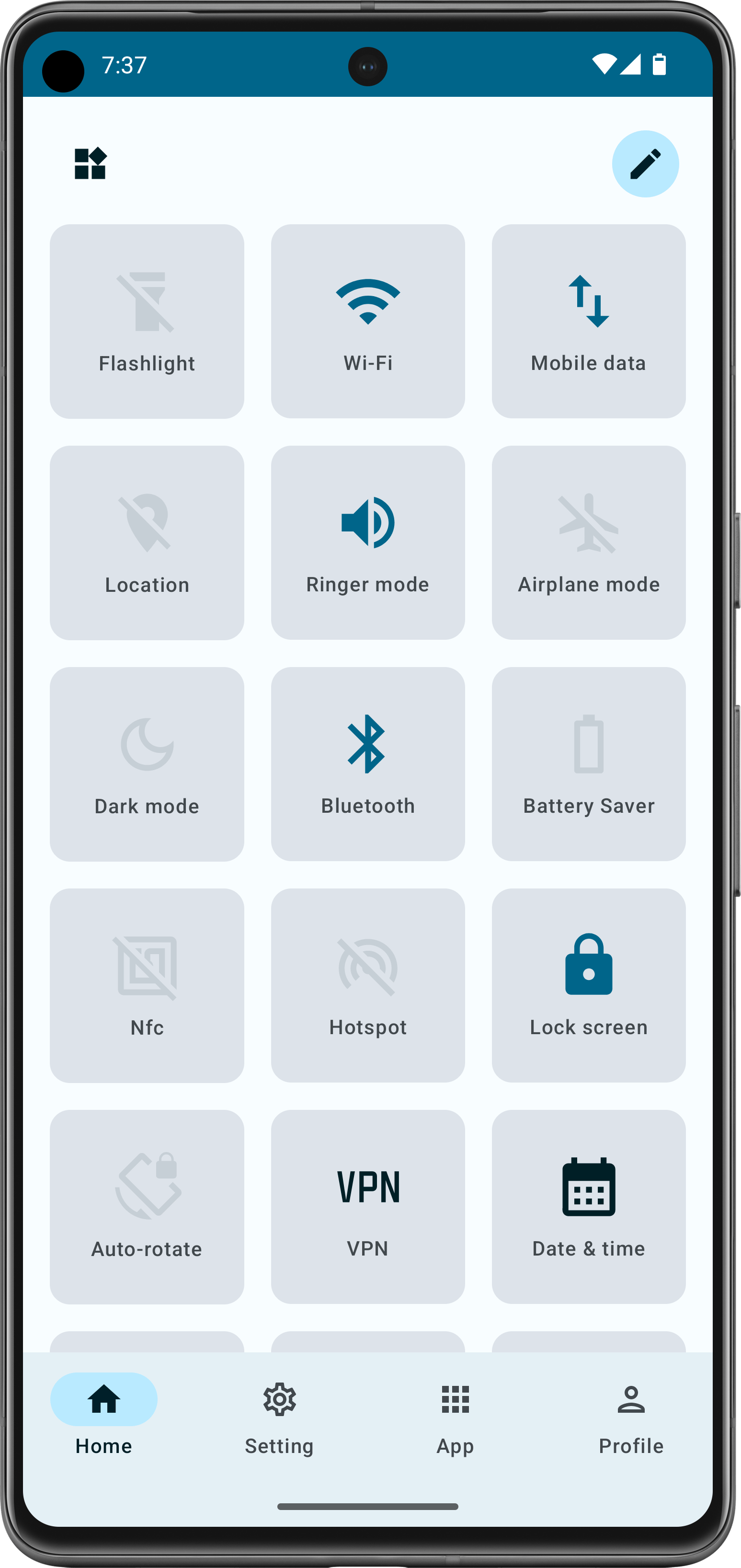Enable Battery Saver

coord(588,764)
